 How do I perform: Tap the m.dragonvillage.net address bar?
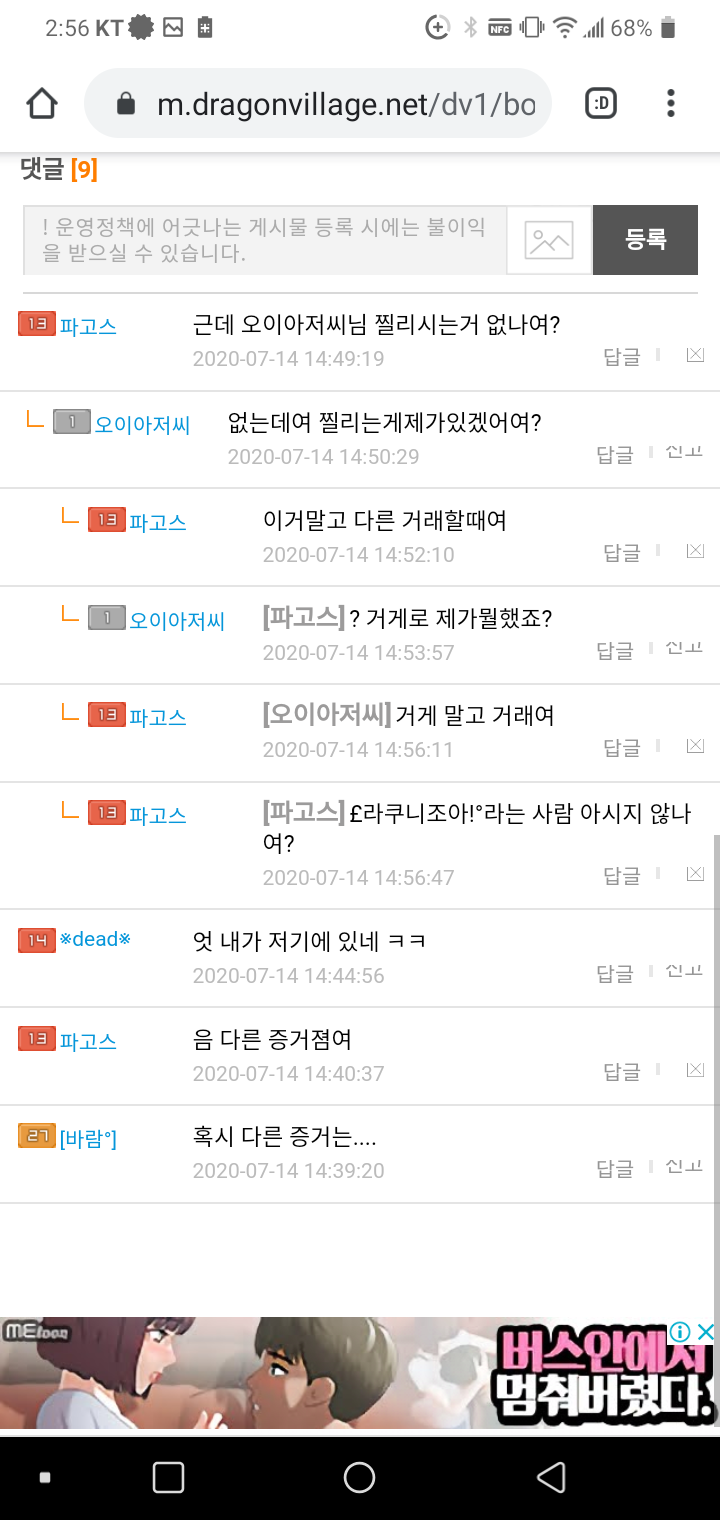(x=320, y=103)
